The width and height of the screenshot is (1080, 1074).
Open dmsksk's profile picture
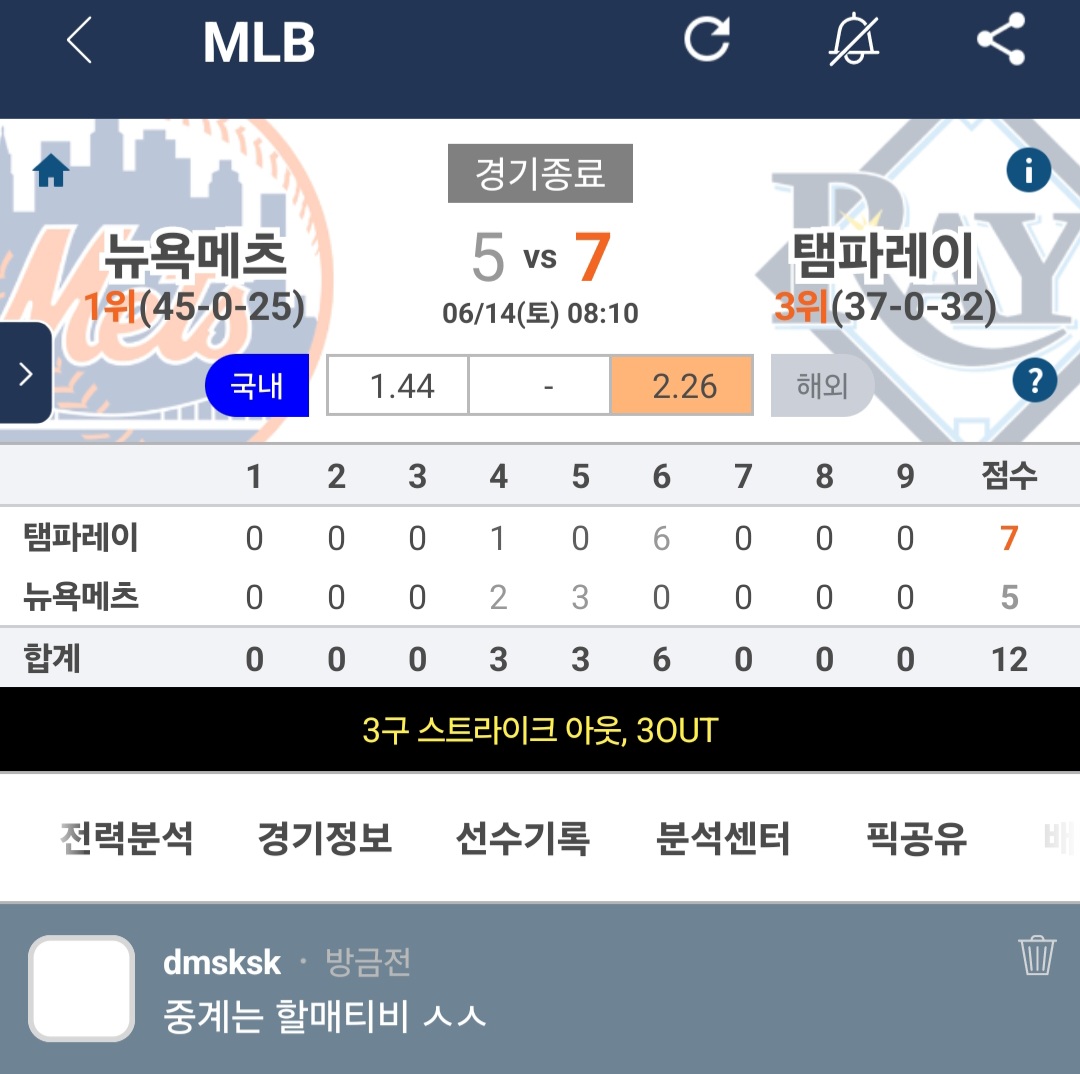(x=81, y=988)
